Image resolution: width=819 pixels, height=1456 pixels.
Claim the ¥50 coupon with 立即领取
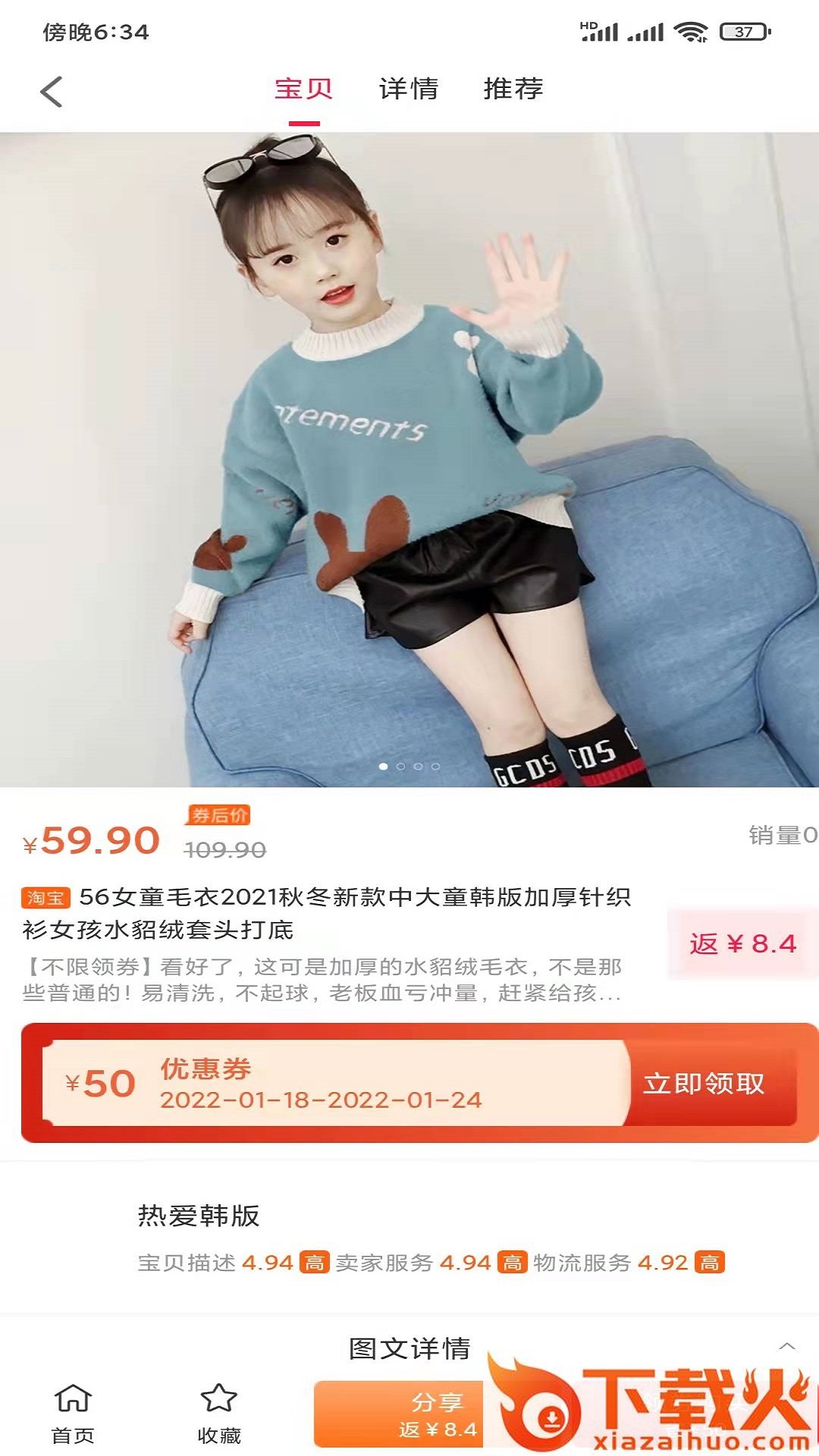pos(704,1083)
